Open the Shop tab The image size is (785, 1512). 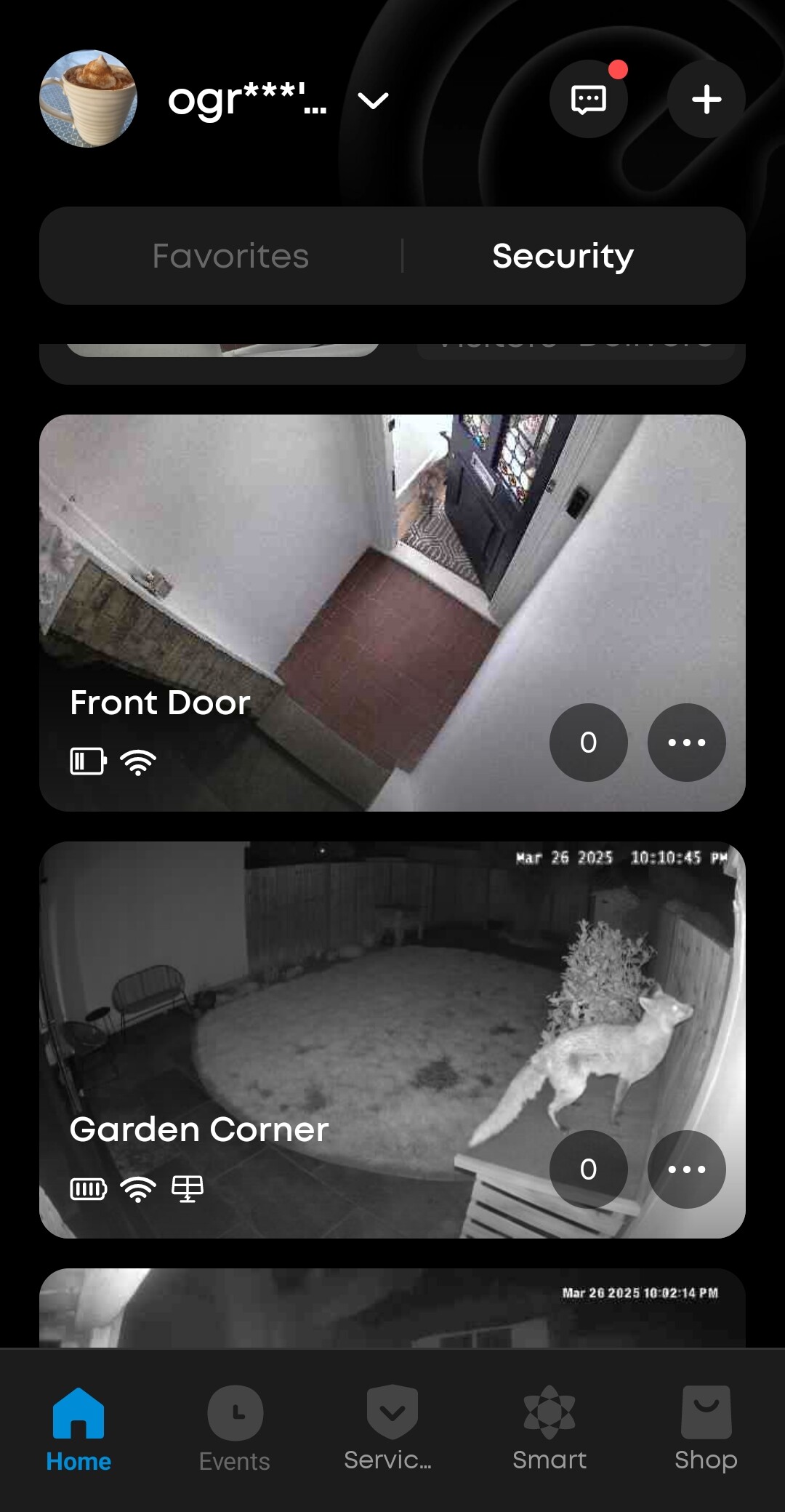click(x=706, y=1429)
